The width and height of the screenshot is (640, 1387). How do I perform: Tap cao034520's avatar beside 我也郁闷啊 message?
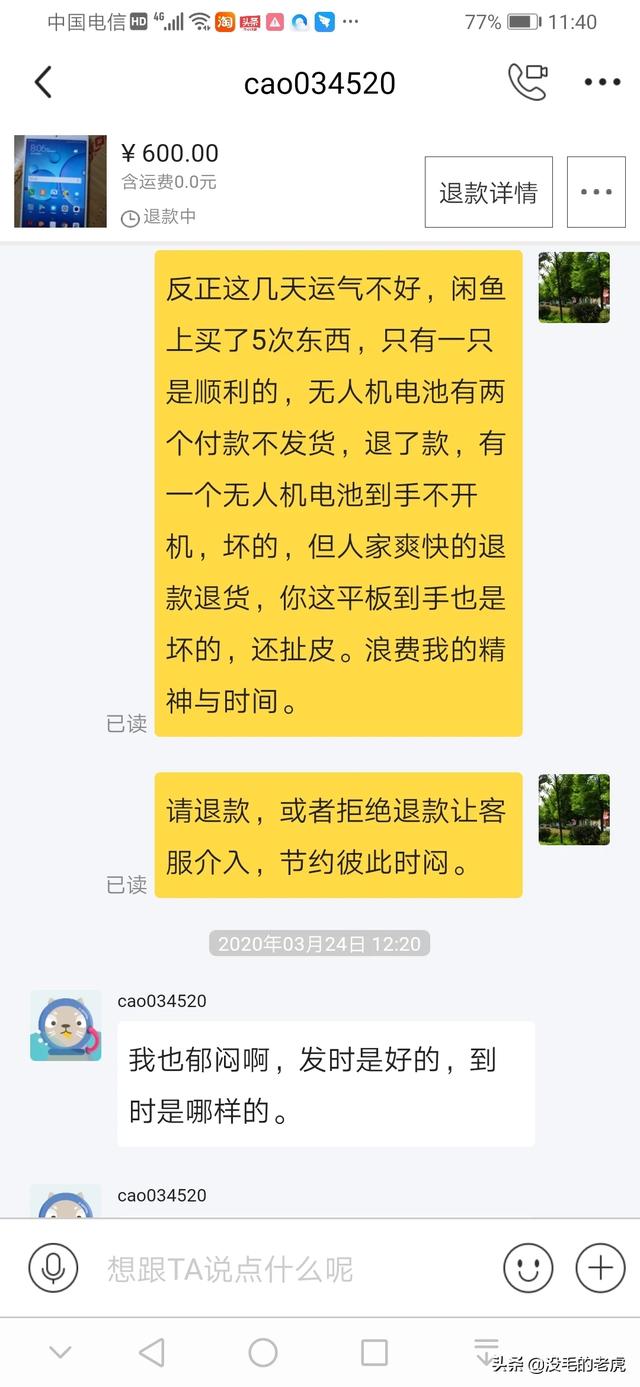pos(66,1025)
